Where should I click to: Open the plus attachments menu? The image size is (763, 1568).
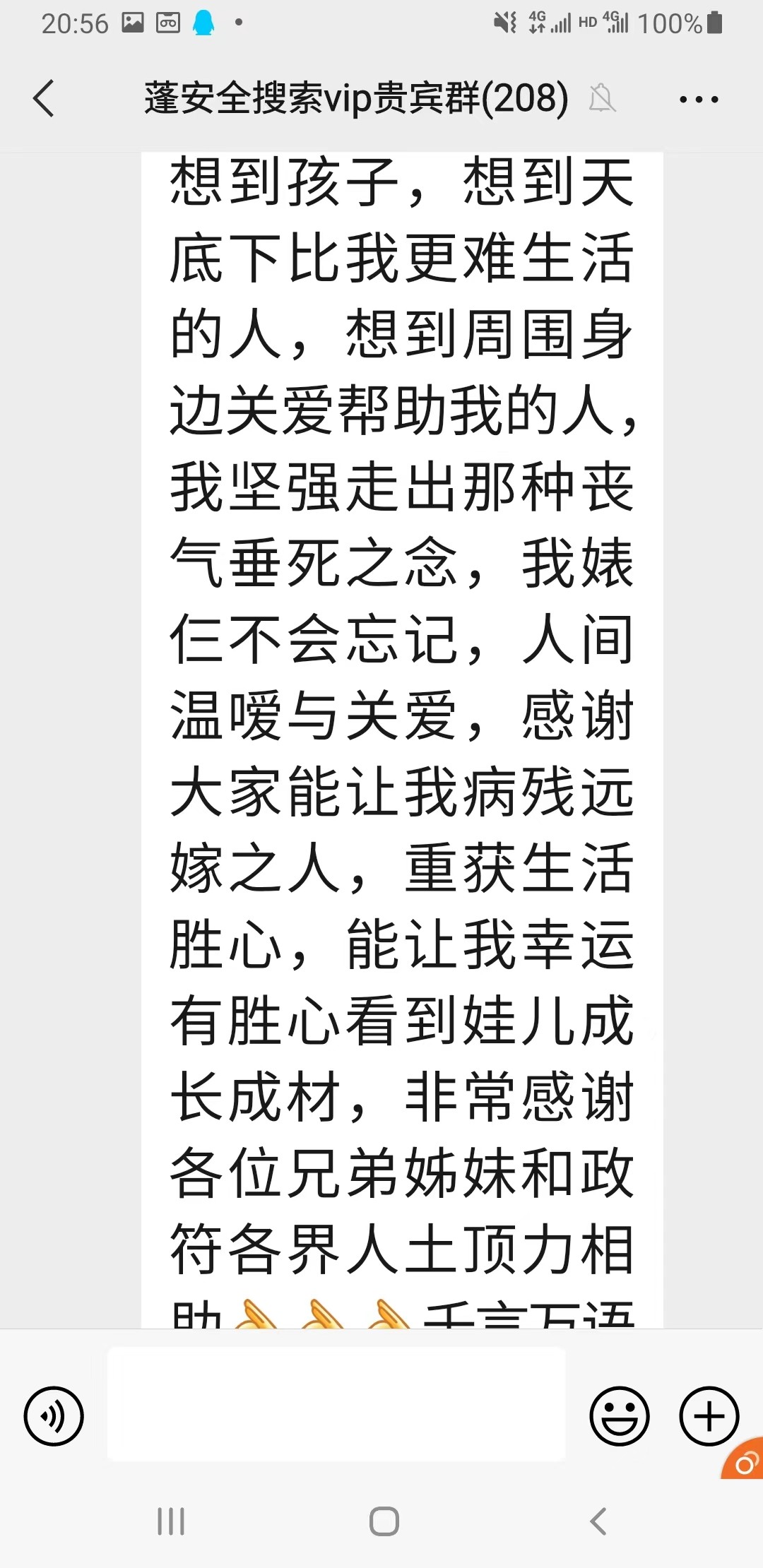709,1416
